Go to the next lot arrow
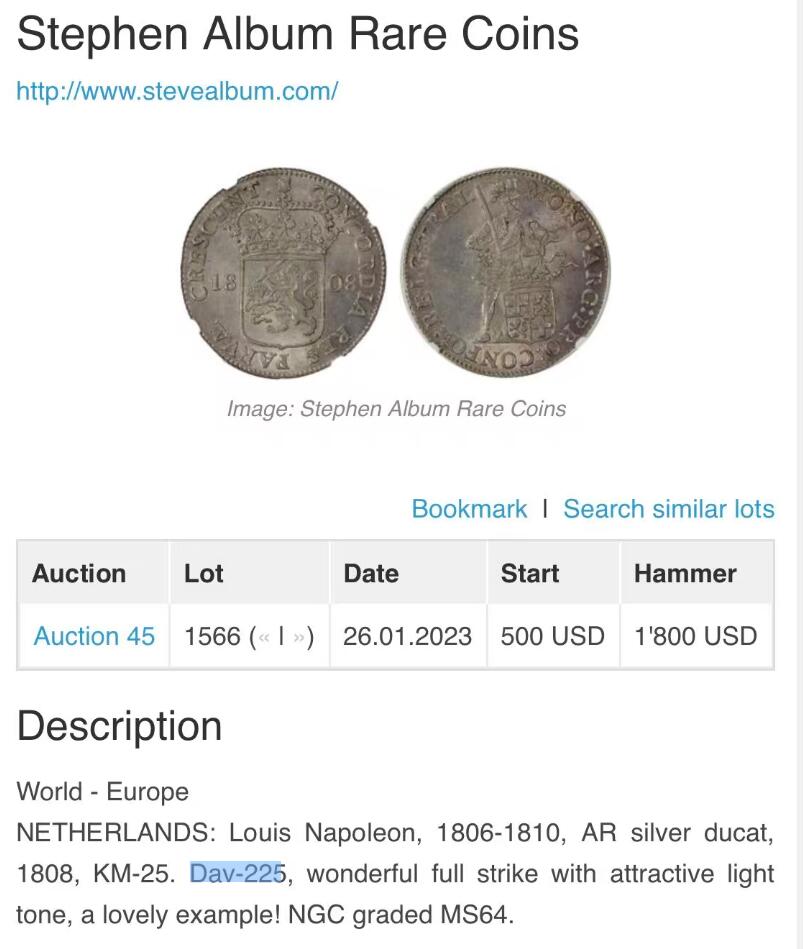 (298, 637)
